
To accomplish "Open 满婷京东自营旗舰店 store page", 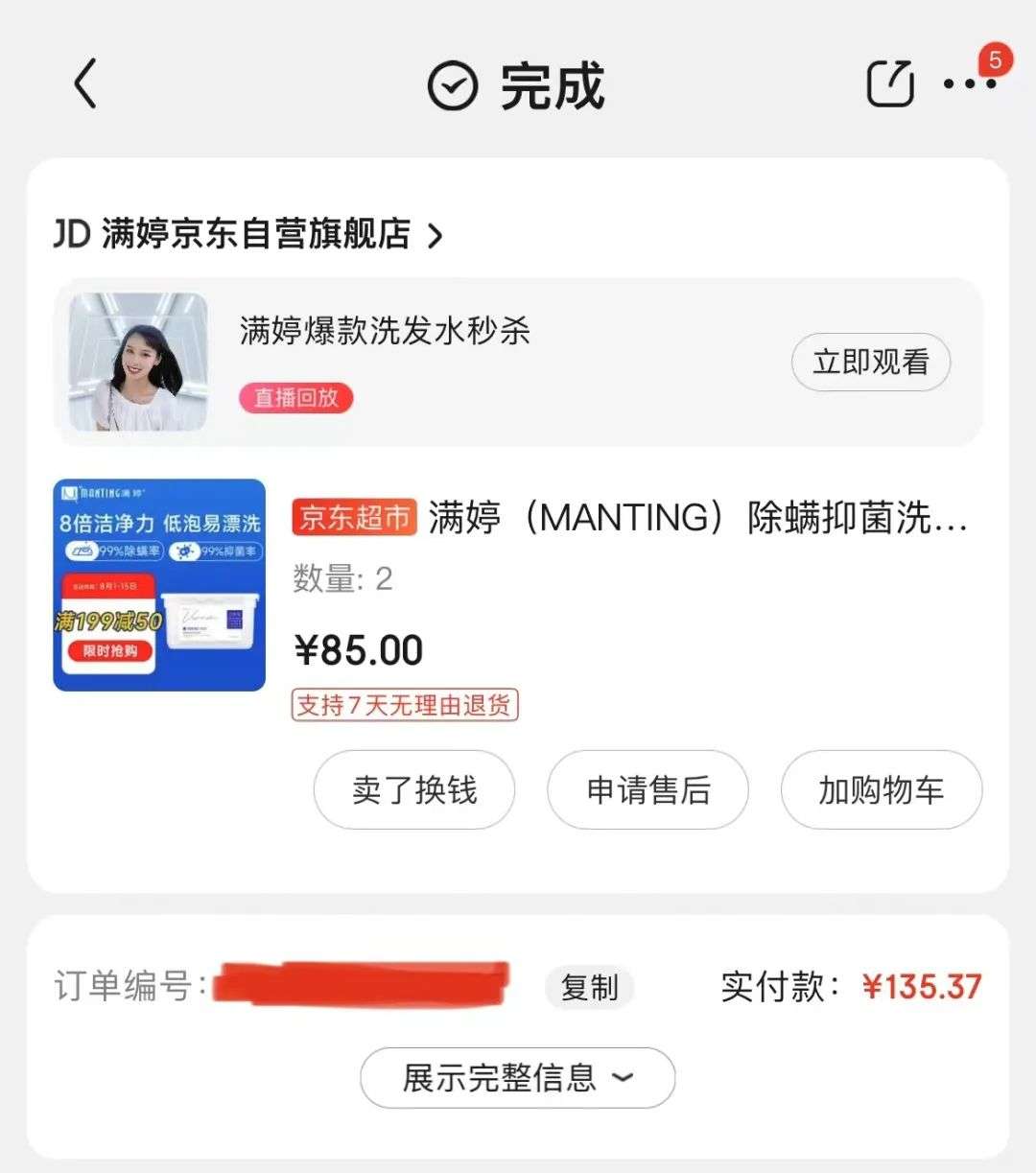I will click(x=247, y=234).
